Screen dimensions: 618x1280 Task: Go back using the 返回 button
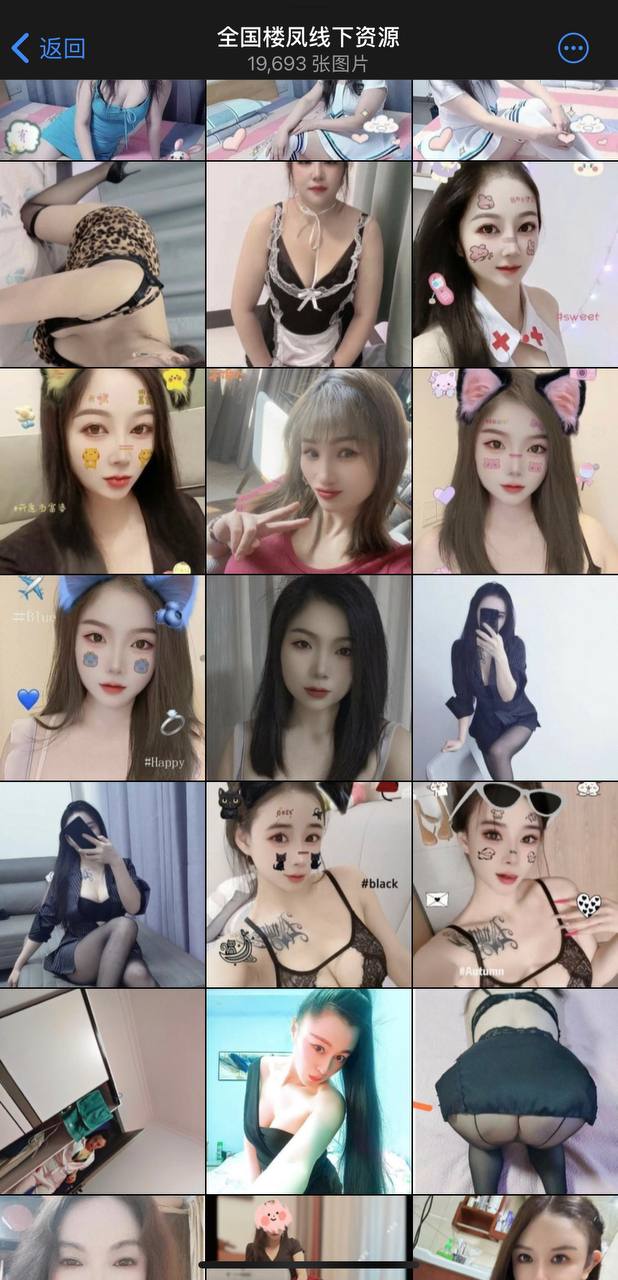[48, 48]
